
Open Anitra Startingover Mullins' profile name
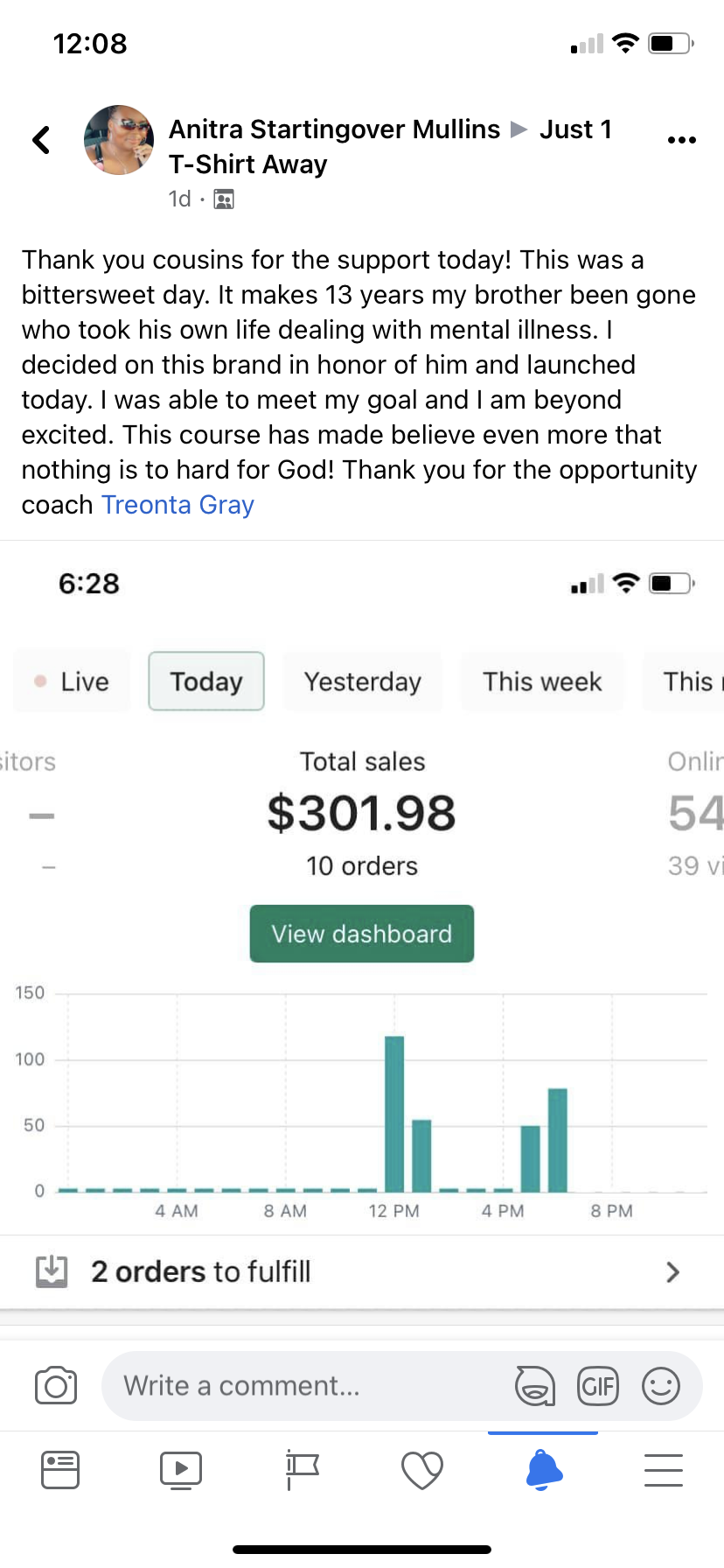pyautogui.click(x=334, y=129)
